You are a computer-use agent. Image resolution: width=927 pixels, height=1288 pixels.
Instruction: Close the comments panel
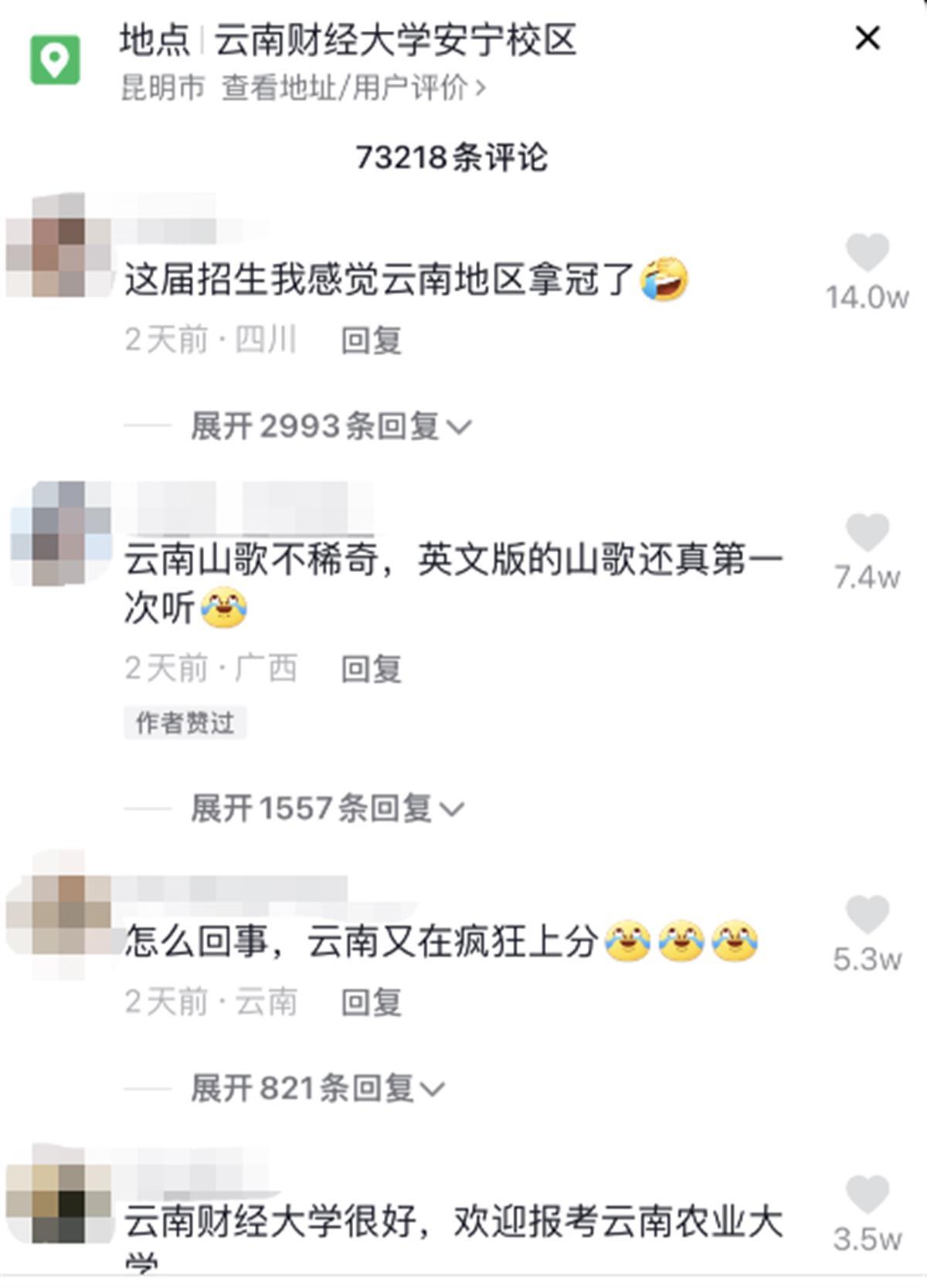coord(867,38)
